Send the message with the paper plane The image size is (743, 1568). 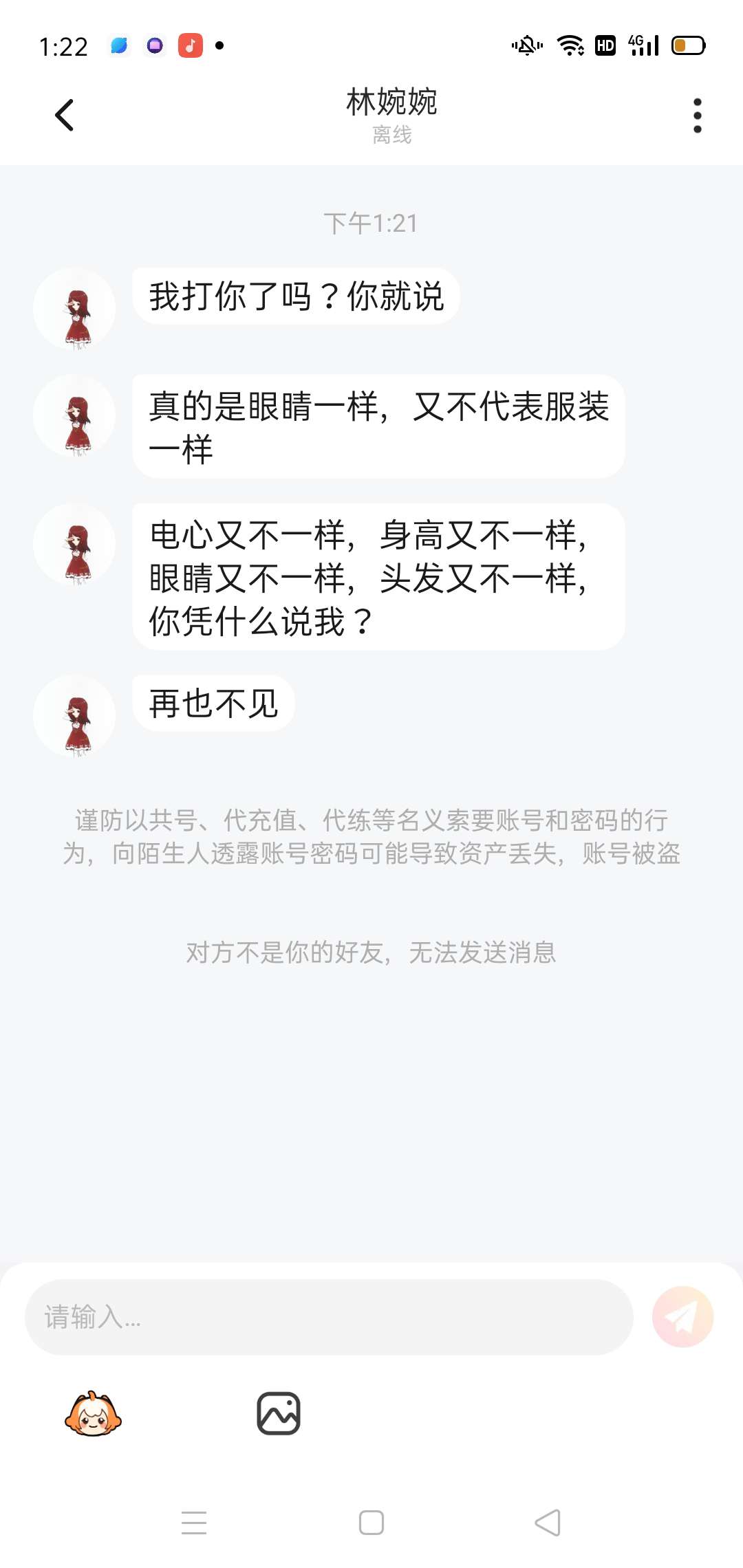(682, 1317)
